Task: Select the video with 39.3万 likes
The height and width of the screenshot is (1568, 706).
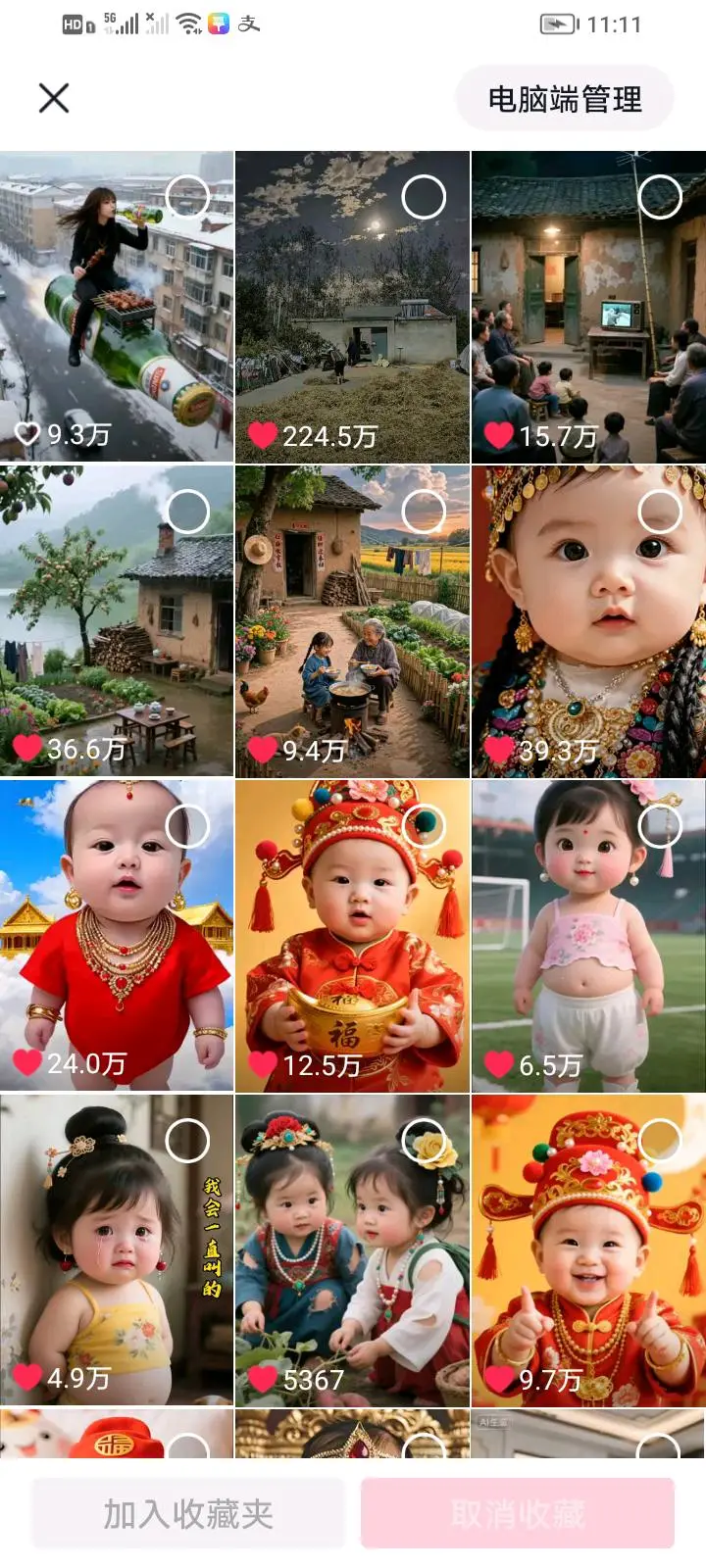Action: coord(660,512)
